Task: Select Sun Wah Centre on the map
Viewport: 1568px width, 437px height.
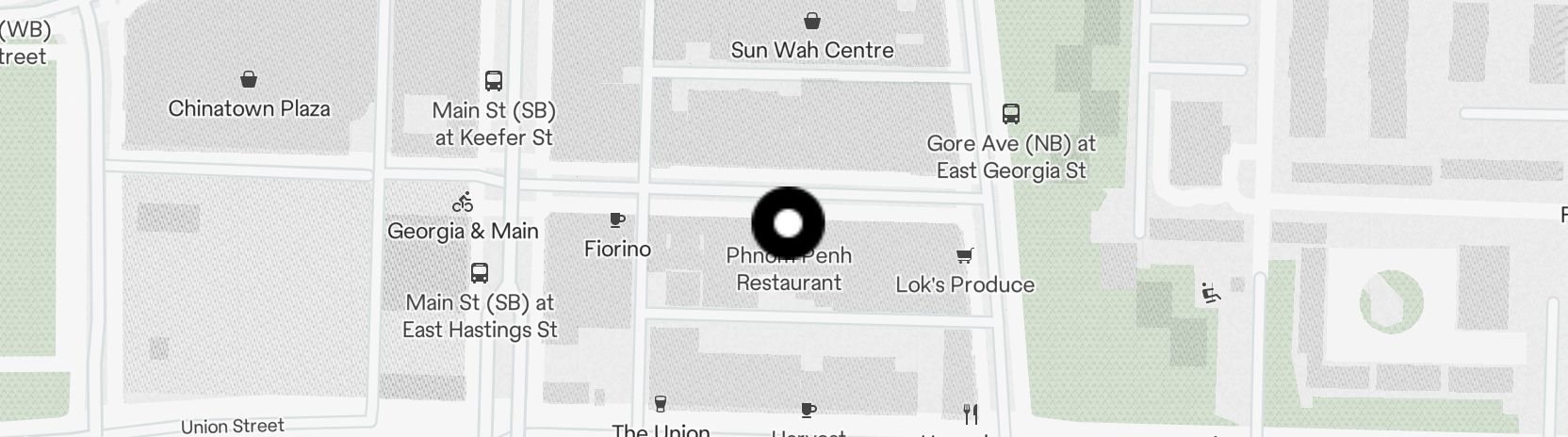Action: (x=811, y=21)
